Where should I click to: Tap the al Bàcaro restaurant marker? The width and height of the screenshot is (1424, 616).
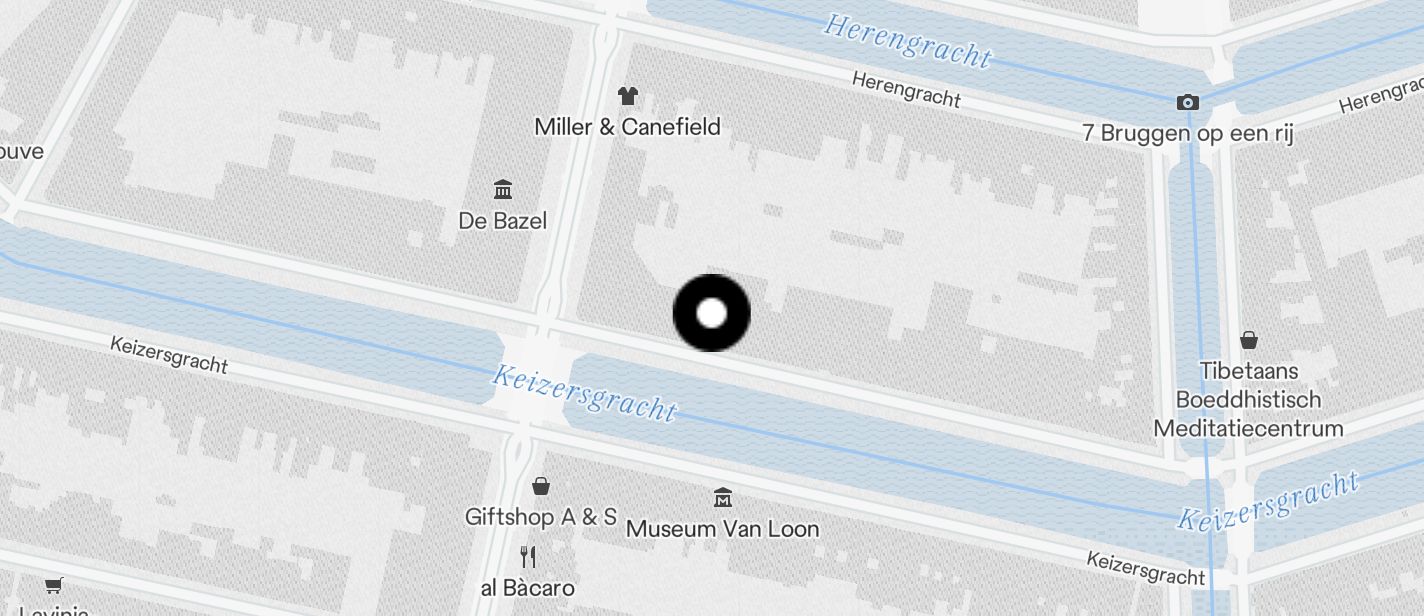tap(528, 557)
